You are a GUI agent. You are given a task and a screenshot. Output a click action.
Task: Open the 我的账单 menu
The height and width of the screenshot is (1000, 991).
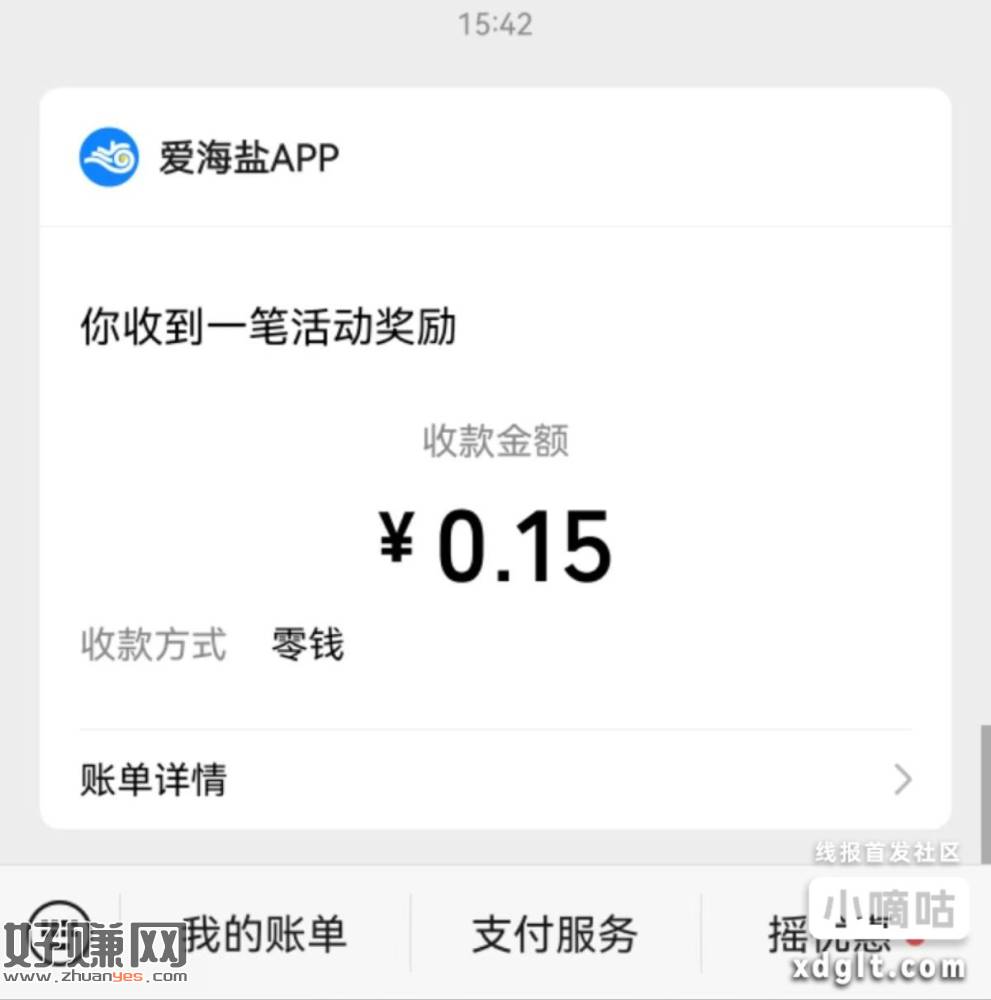pos(265,933)
